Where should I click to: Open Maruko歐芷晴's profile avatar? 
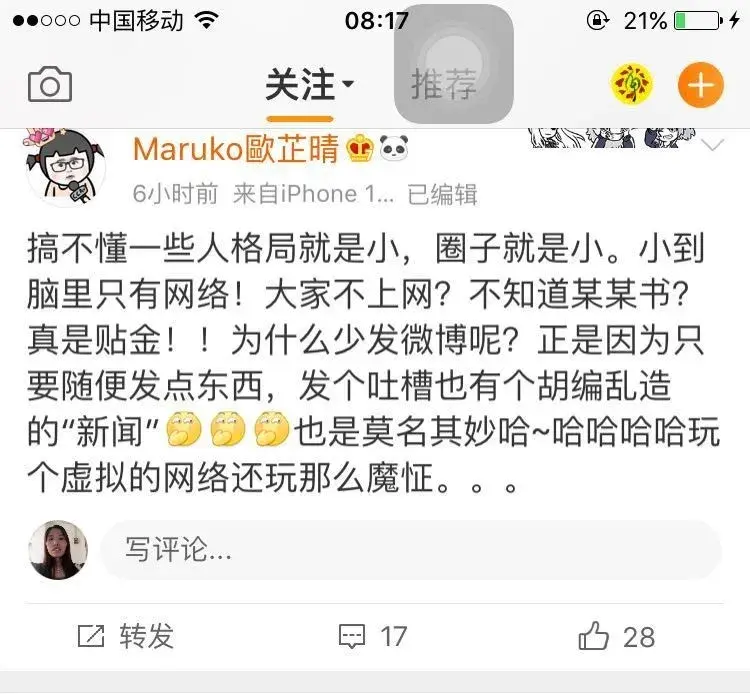click(x=66, y=165)
